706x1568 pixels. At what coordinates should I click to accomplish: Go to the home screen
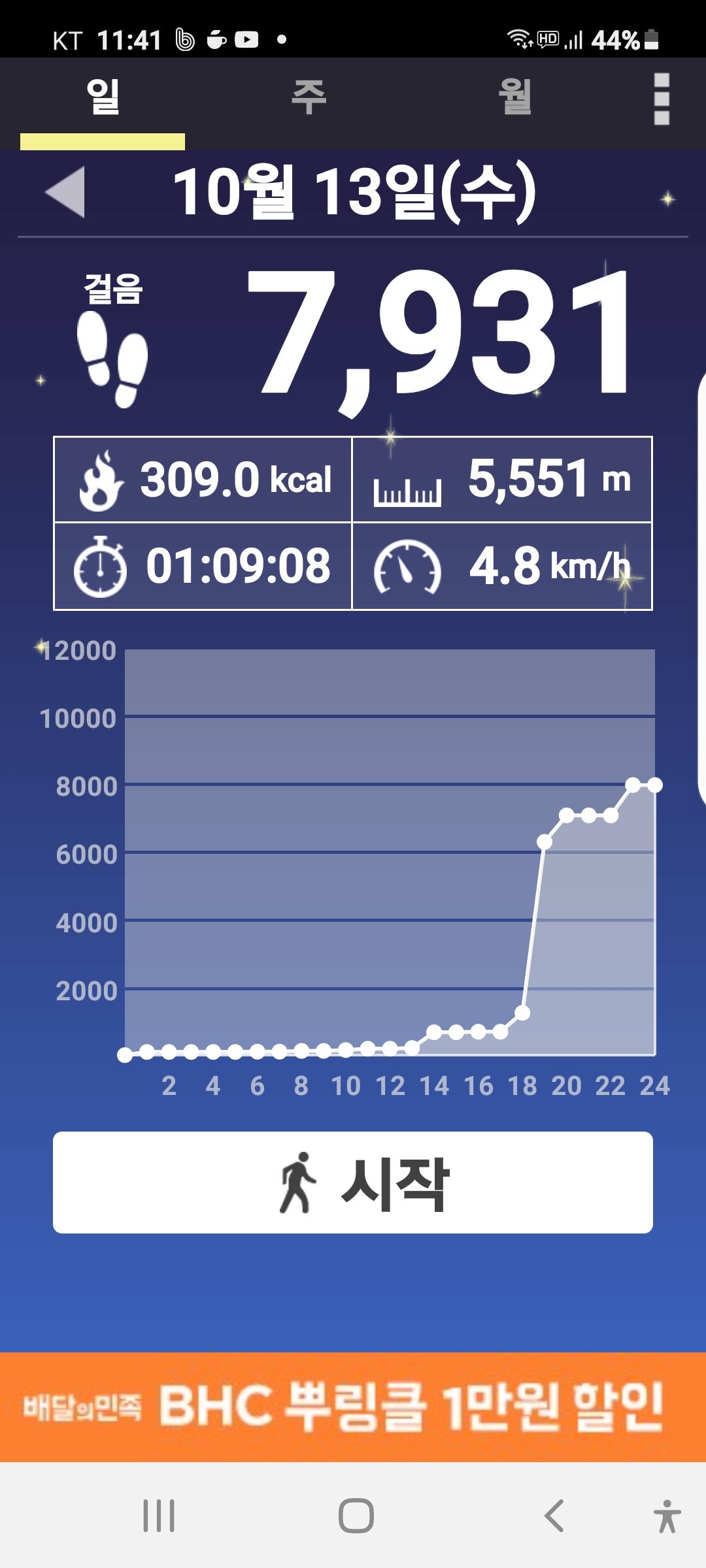356,1515
